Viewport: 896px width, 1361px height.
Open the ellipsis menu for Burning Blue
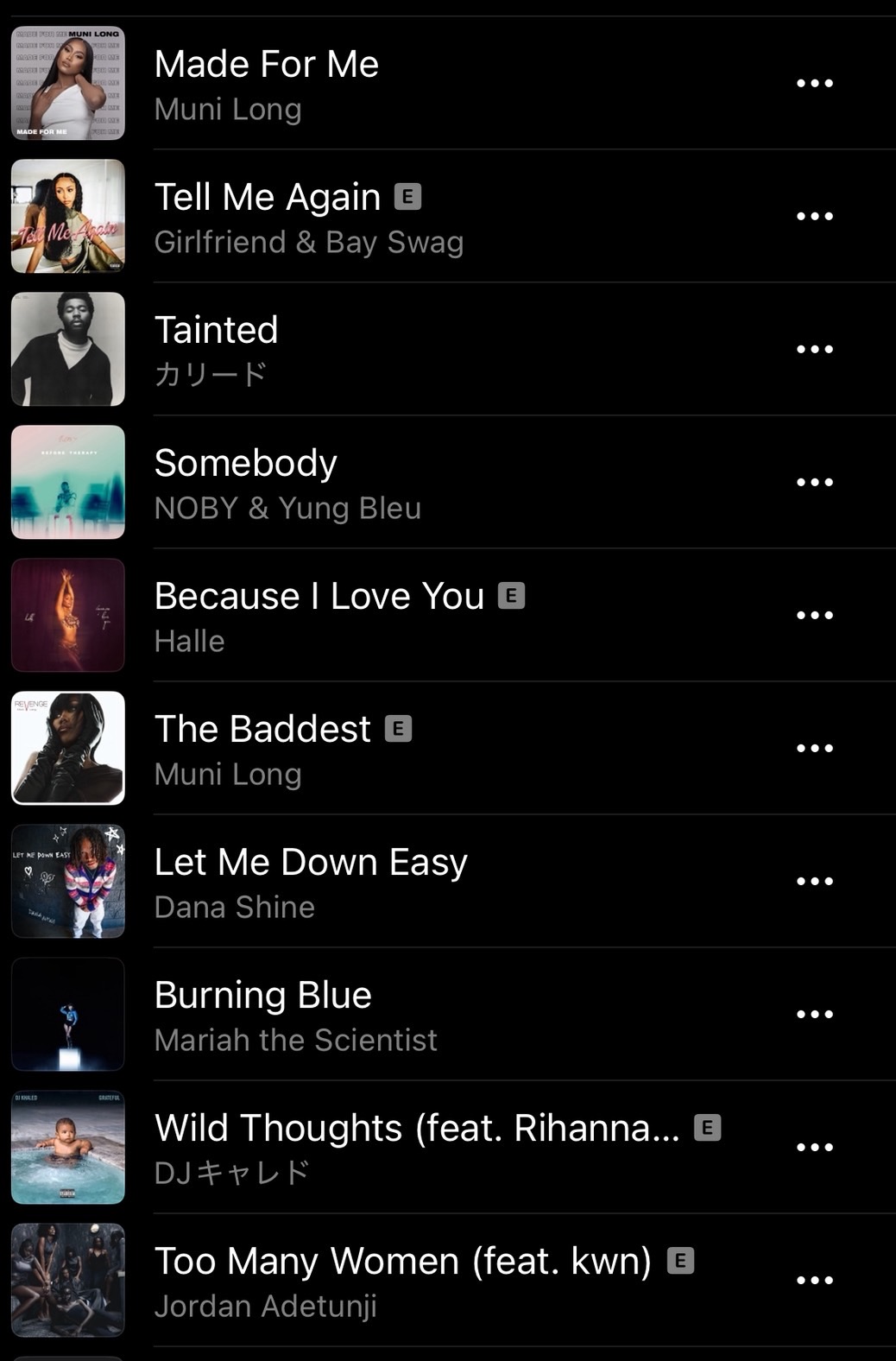coord(814,1015)
